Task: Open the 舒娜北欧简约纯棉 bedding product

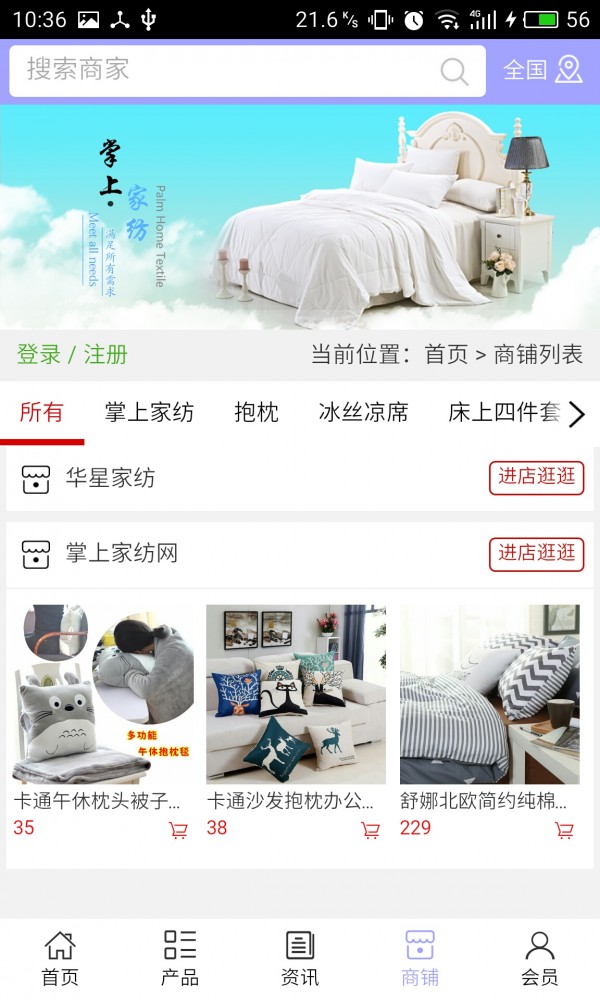Action: click(x=489, y=694)
